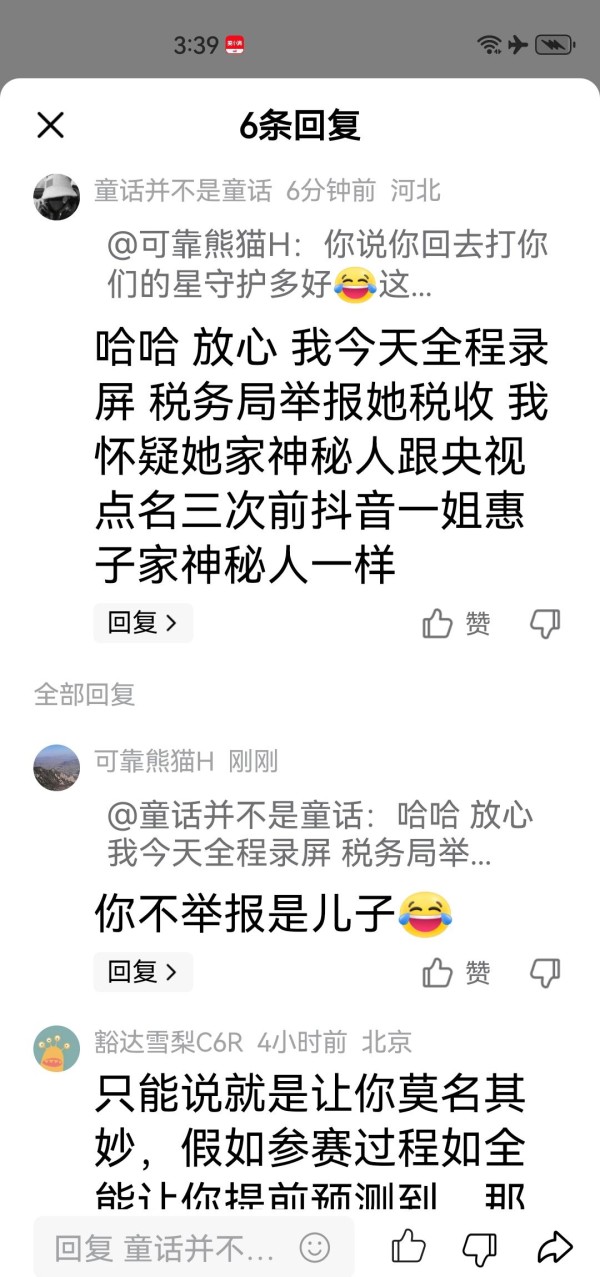Tap thumbs-up icon in bottom bar
Viewport: 600px width, 1277px height.
(x=408, y=1247)
